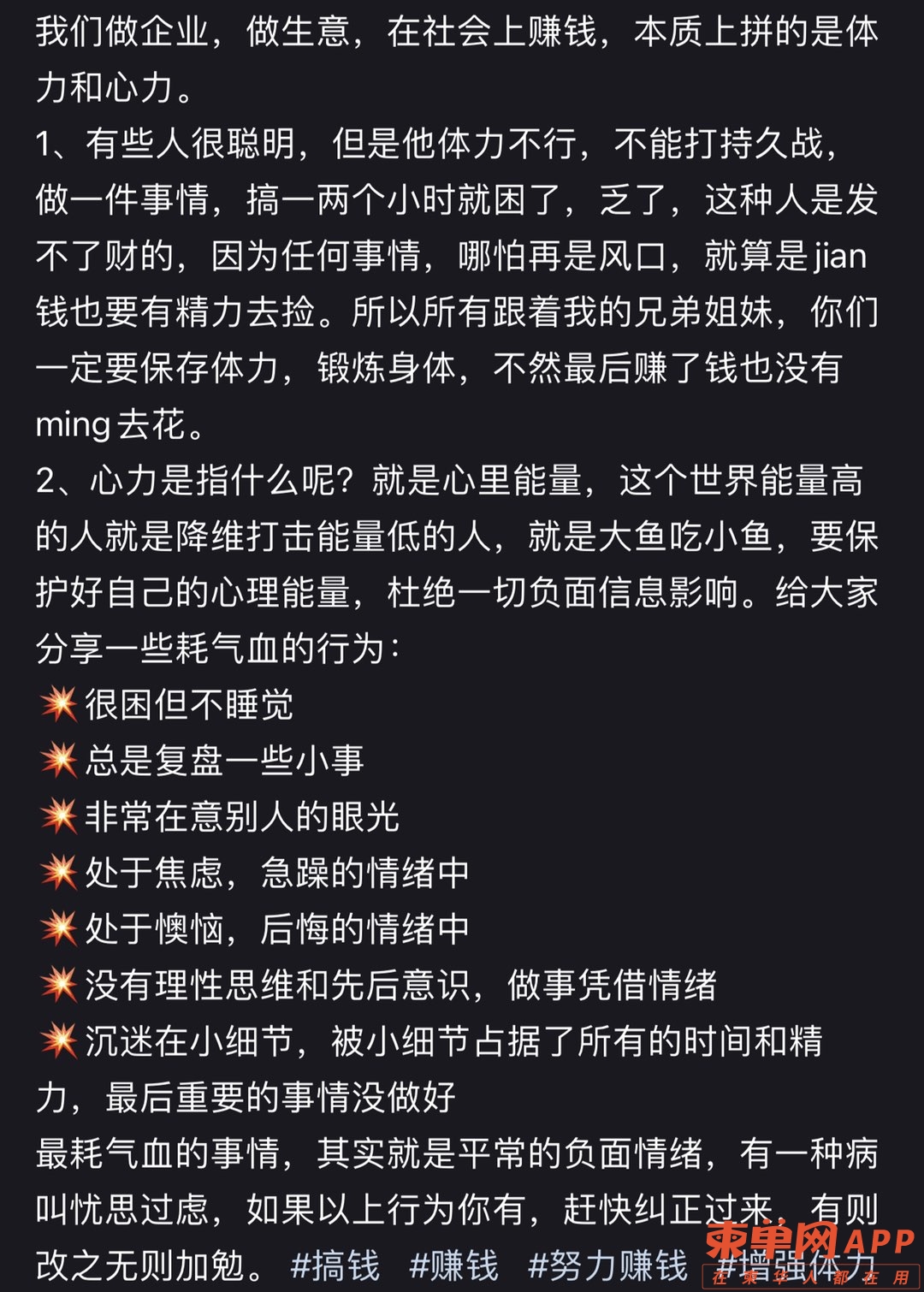Open the #努力赚钱 hashtag
The width and height of the screenshot is (924, 1292).
[608, 1265]
